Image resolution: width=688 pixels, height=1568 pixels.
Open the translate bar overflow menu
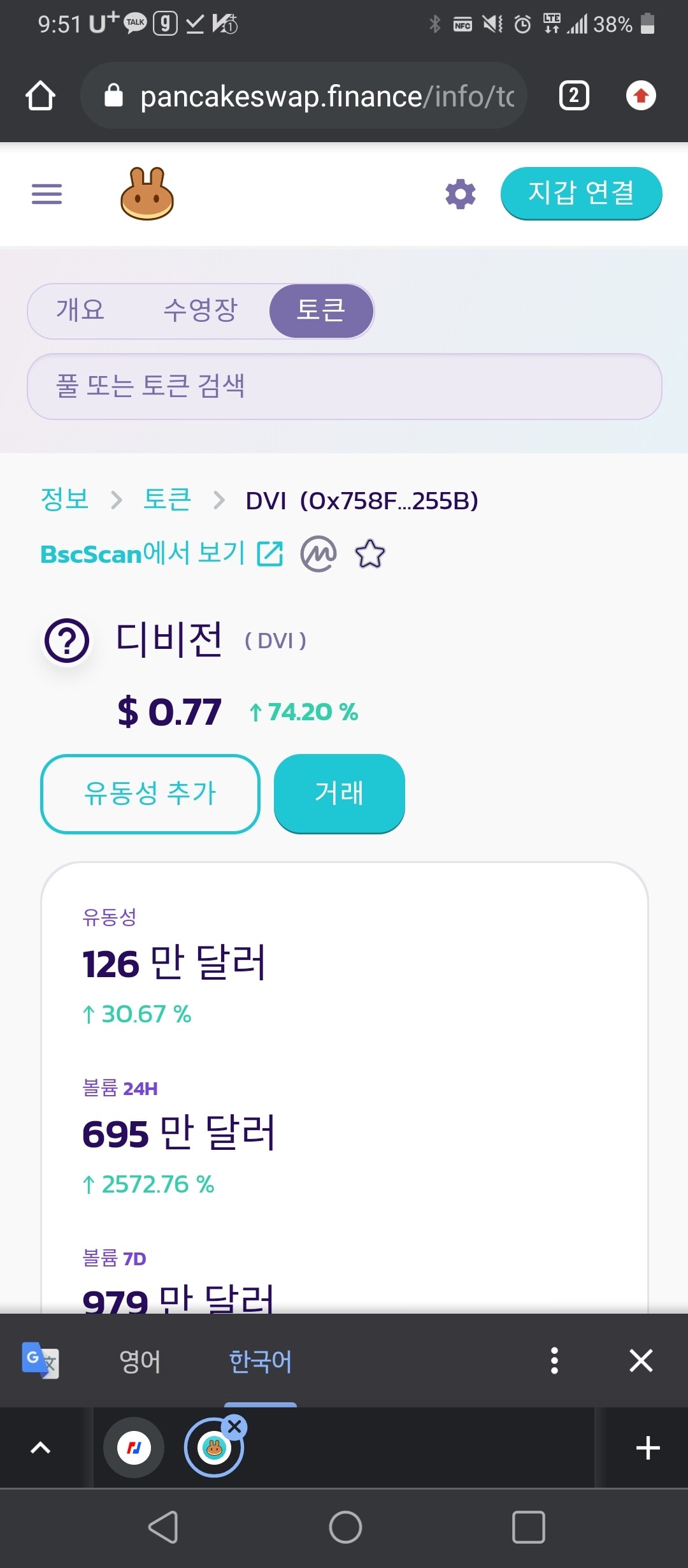tap(555, 1360)
